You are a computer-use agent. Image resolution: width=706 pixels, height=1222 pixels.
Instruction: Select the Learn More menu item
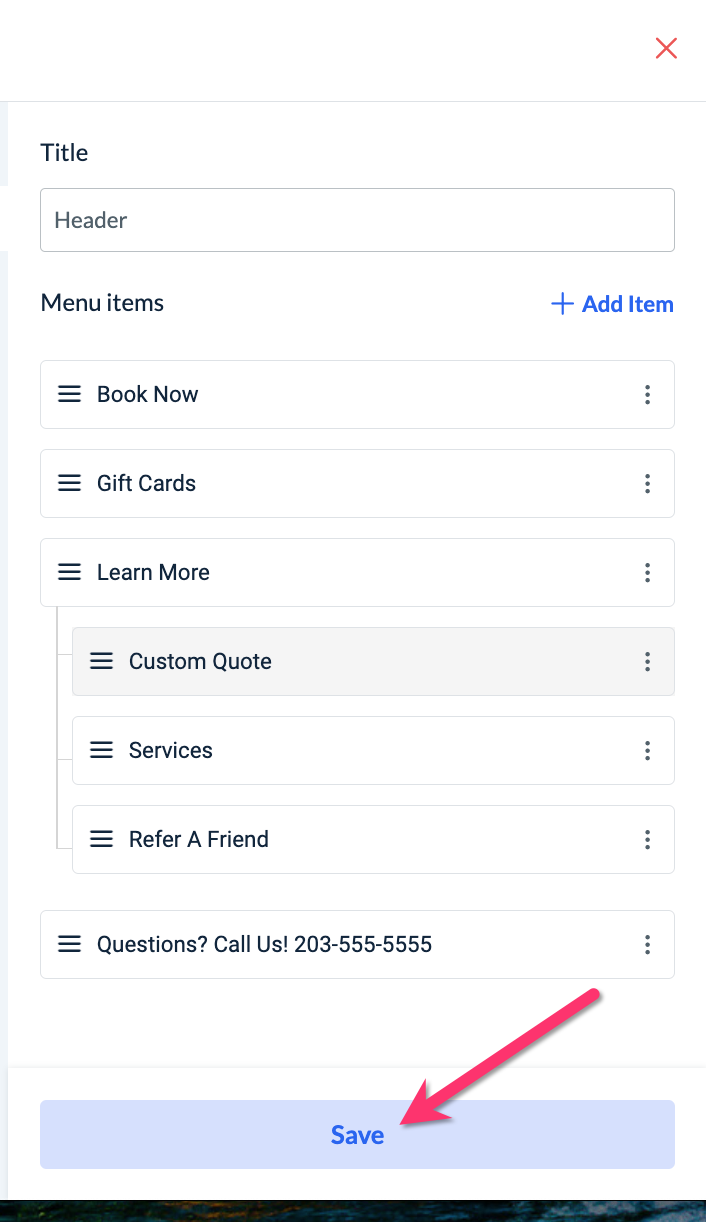coord(153,572)
